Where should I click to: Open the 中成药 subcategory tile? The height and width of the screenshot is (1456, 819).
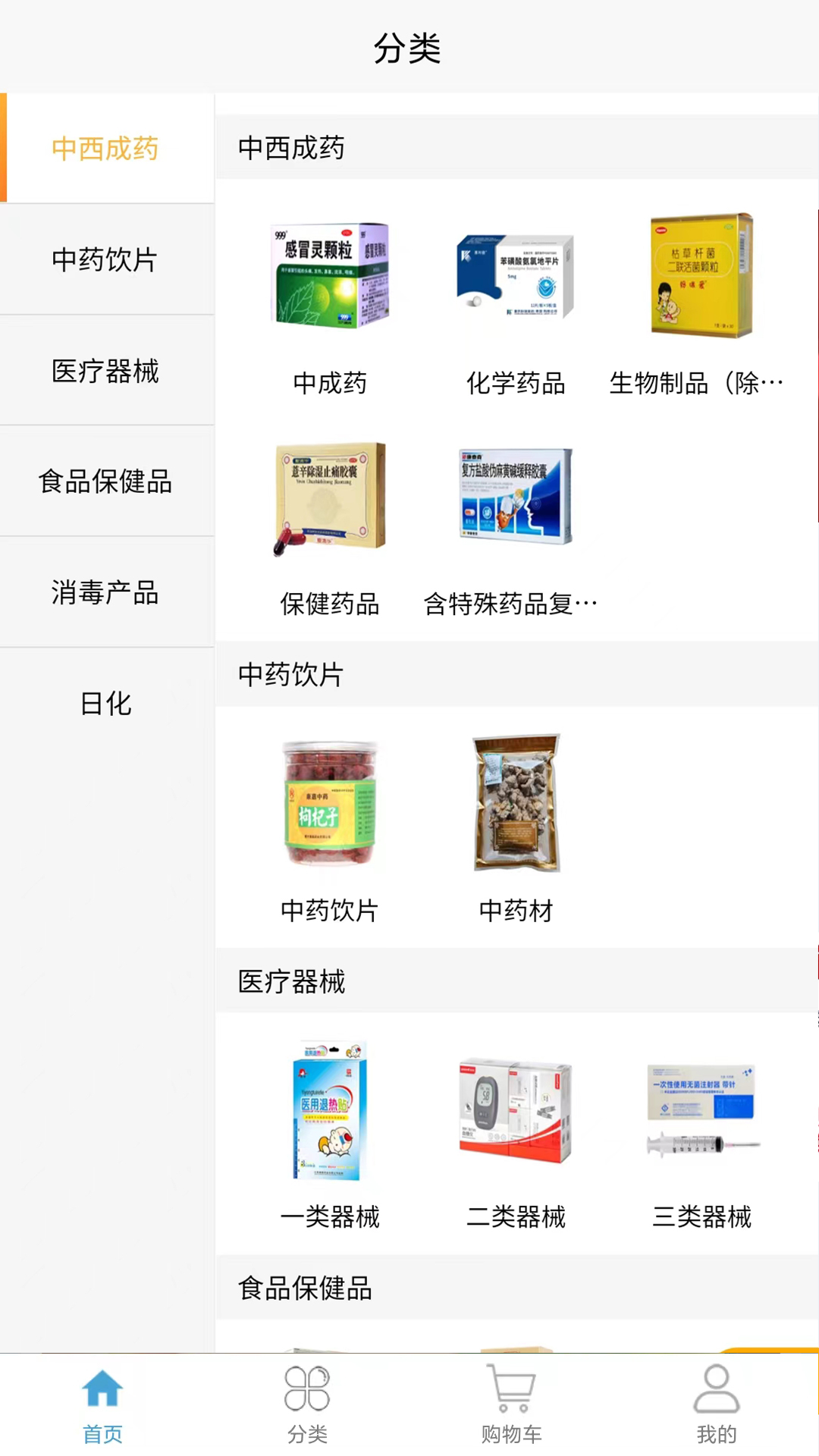[330, 303]
